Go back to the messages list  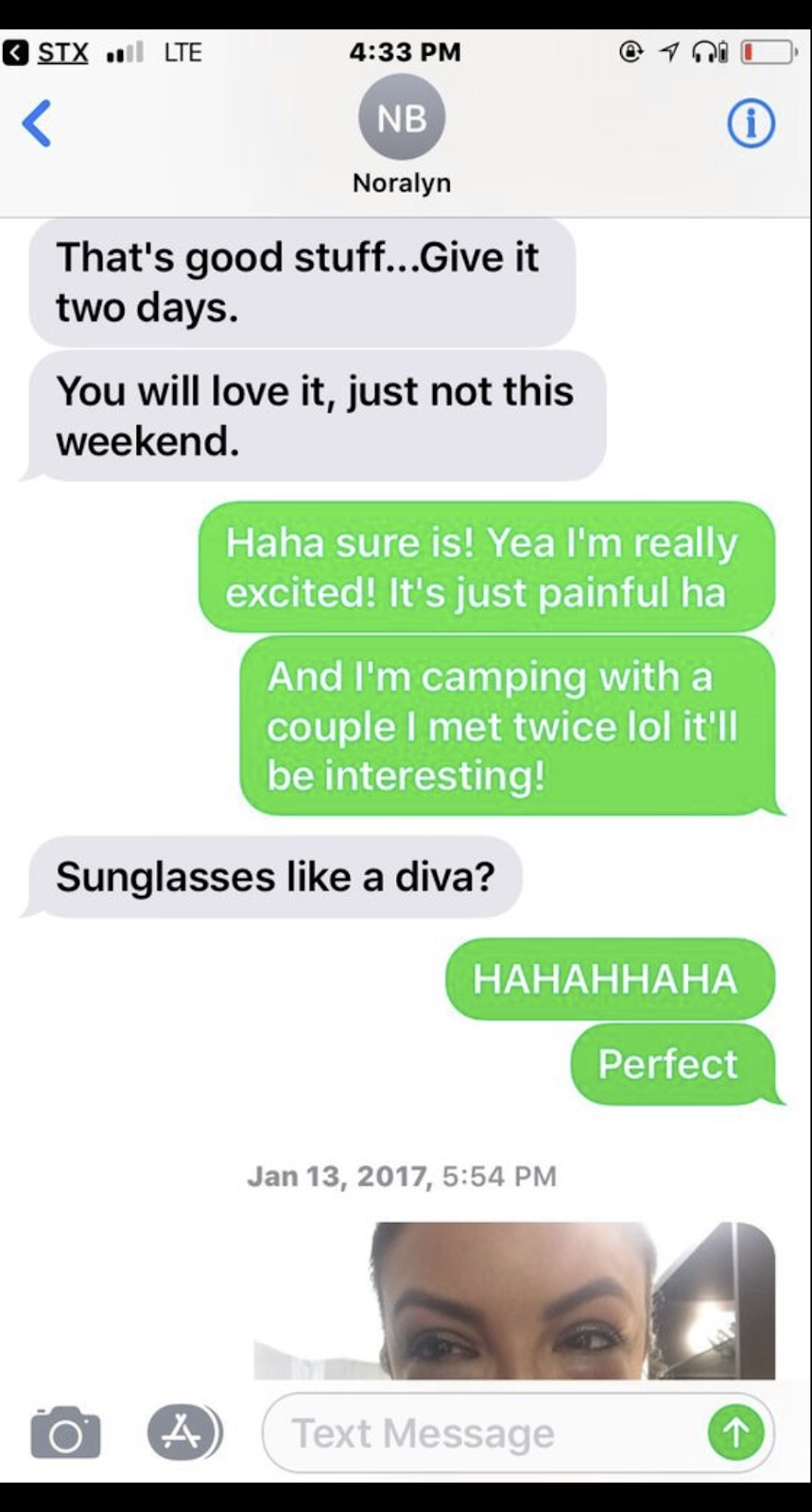coord(38,124)
